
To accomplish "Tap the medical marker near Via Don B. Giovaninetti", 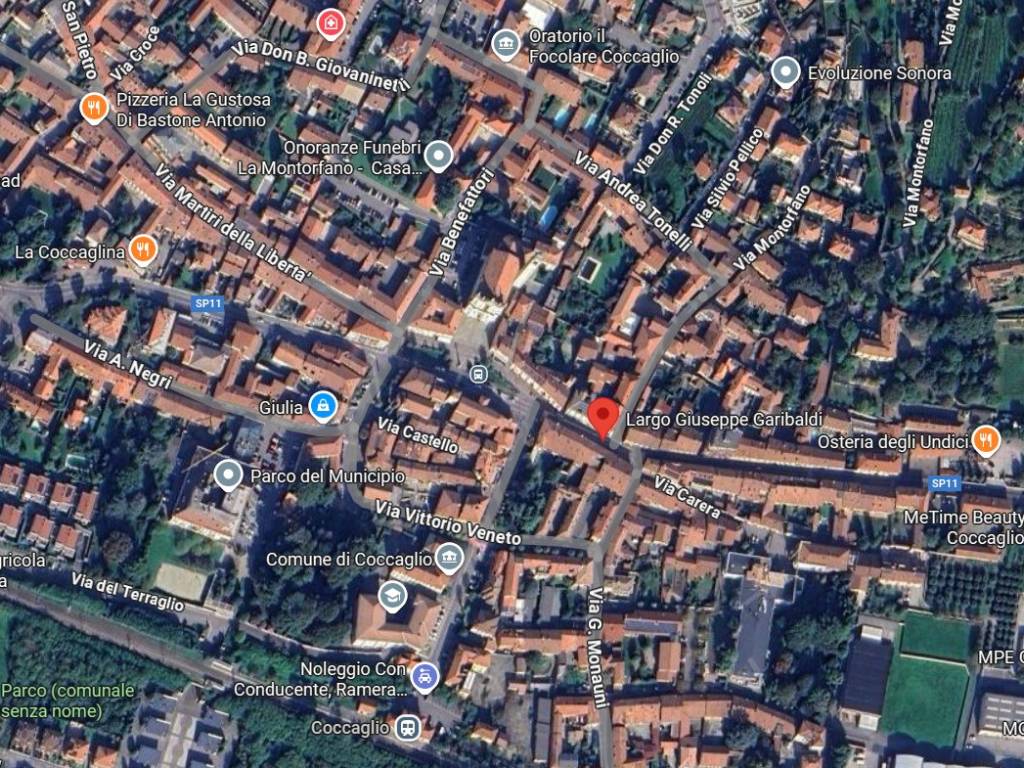I will coord(329,22).
